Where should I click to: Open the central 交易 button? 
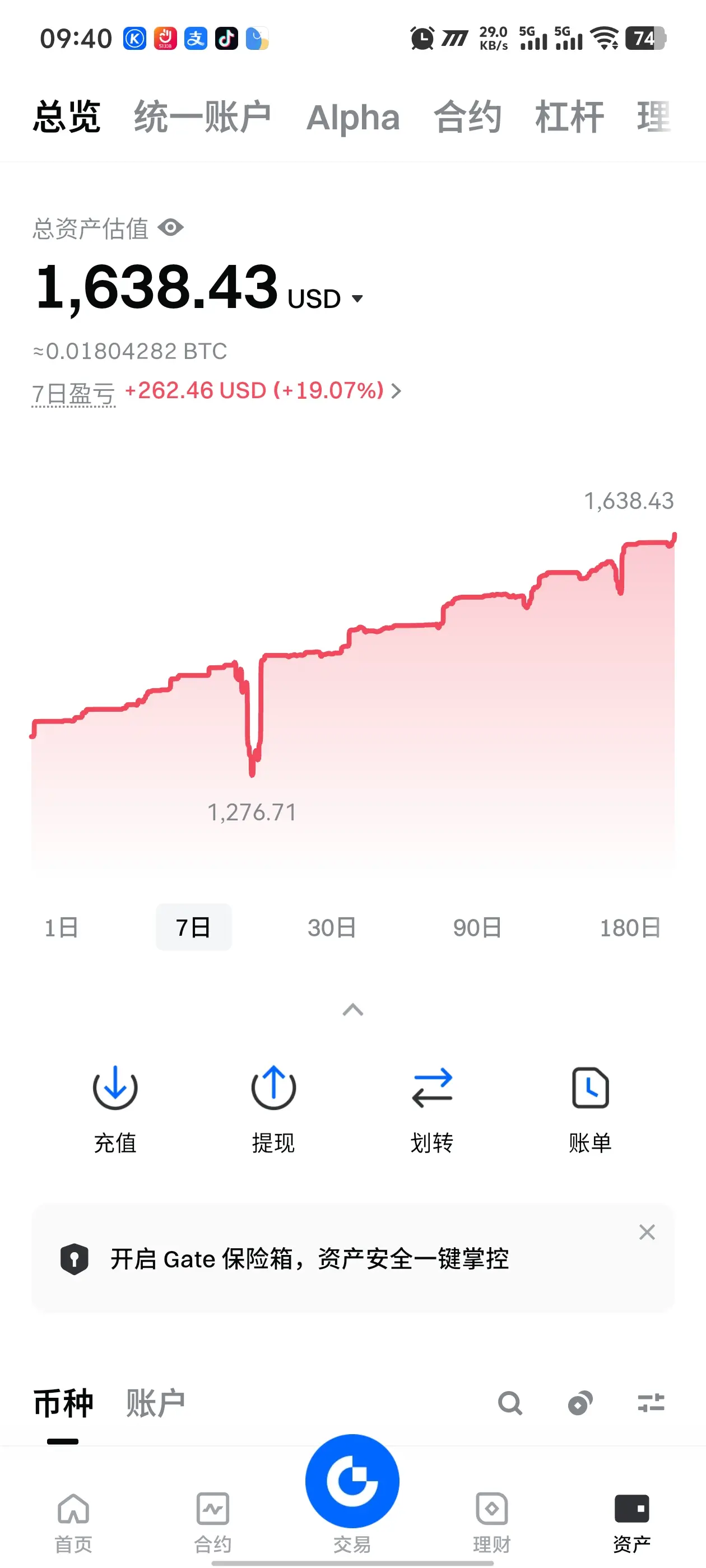pos(352,1481)
